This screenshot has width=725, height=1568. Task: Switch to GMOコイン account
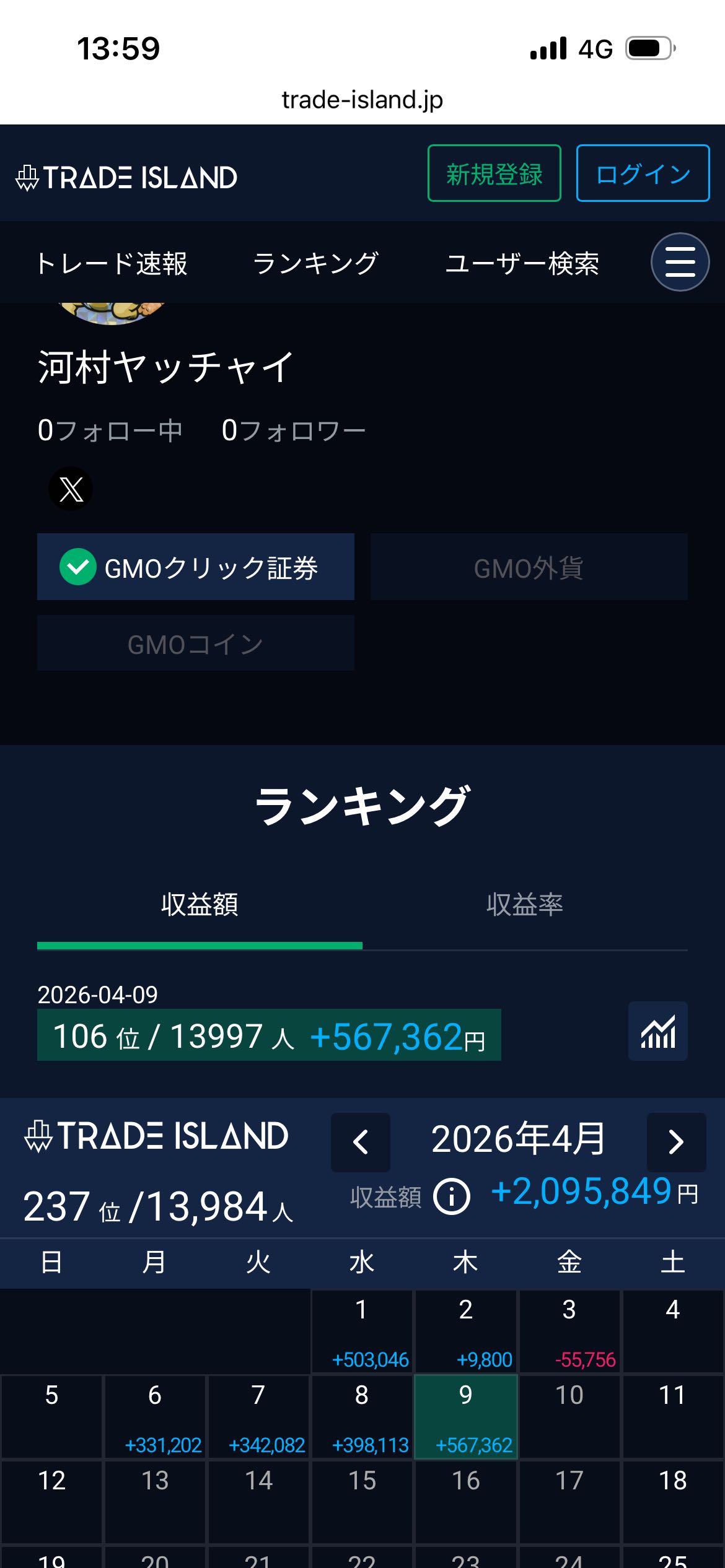pos(196,643)
